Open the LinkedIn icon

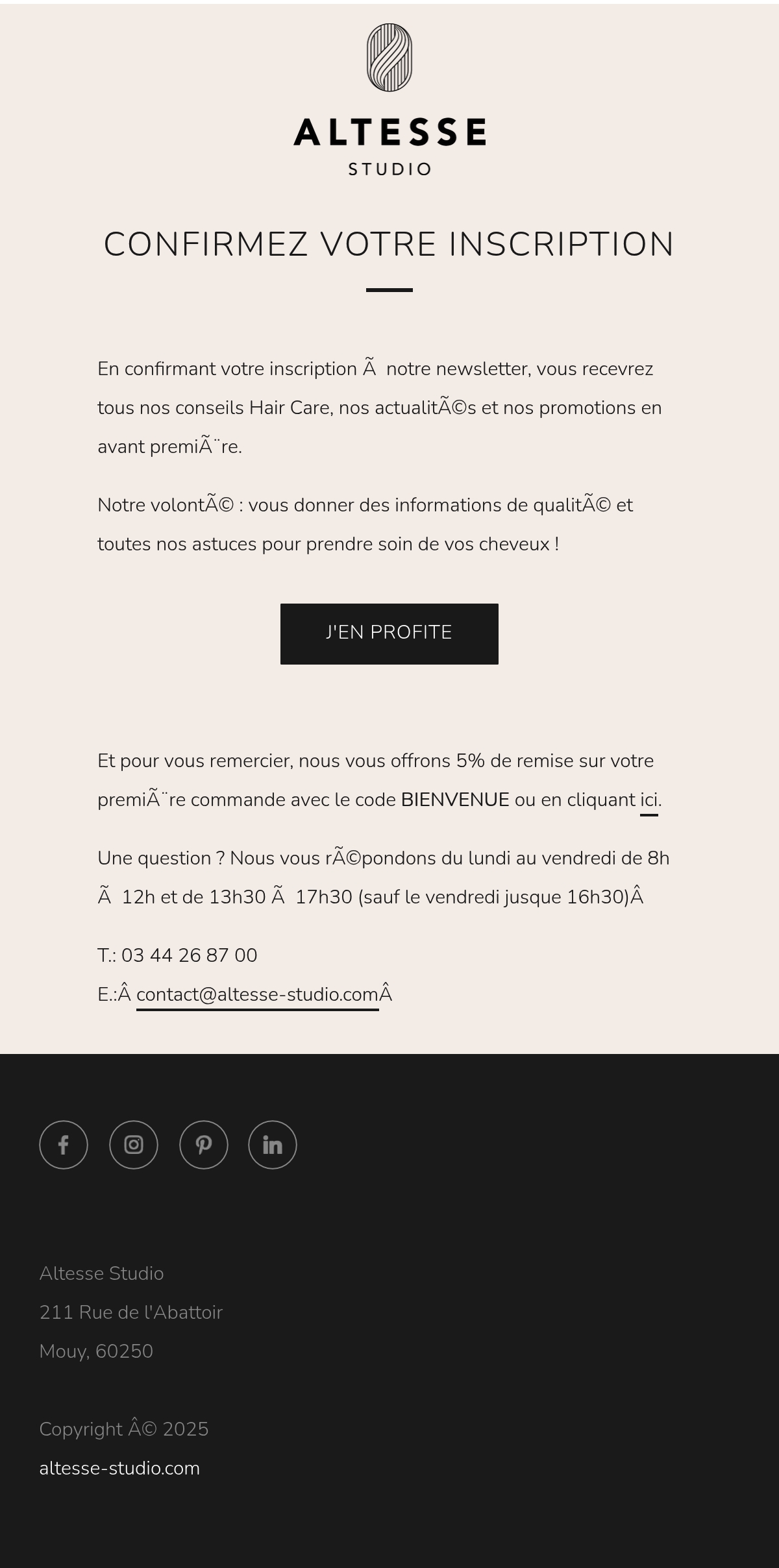(273, 1145)
